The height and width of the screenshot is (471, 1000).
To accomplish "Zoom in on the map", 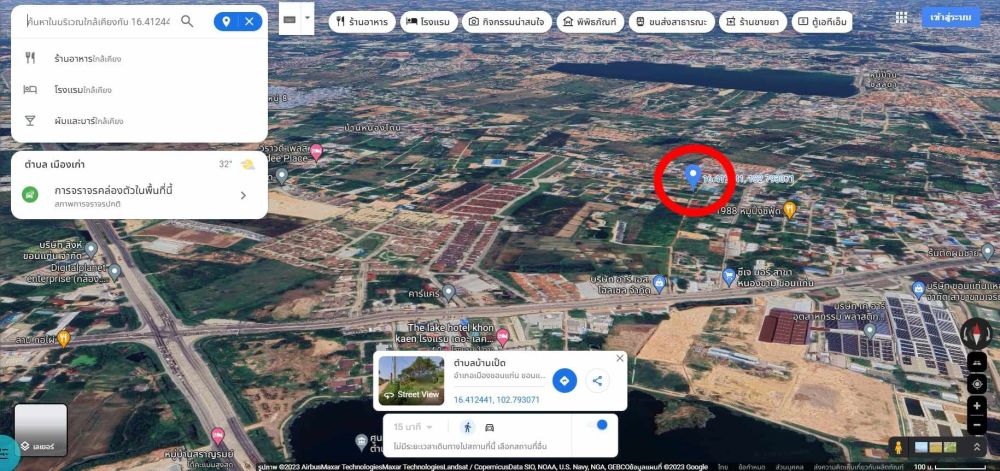I will pyautogui.click(x=977, y=405).
